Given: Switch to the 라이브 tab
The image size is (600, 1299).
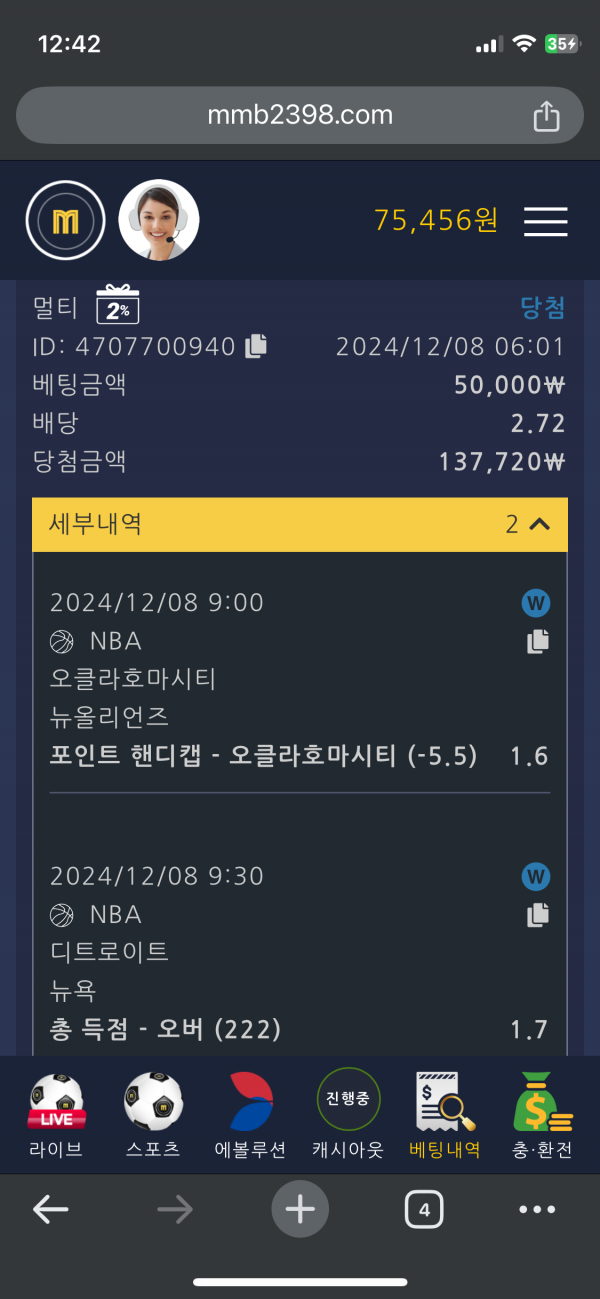Looking at the screenshot, I should [57, 1116].
